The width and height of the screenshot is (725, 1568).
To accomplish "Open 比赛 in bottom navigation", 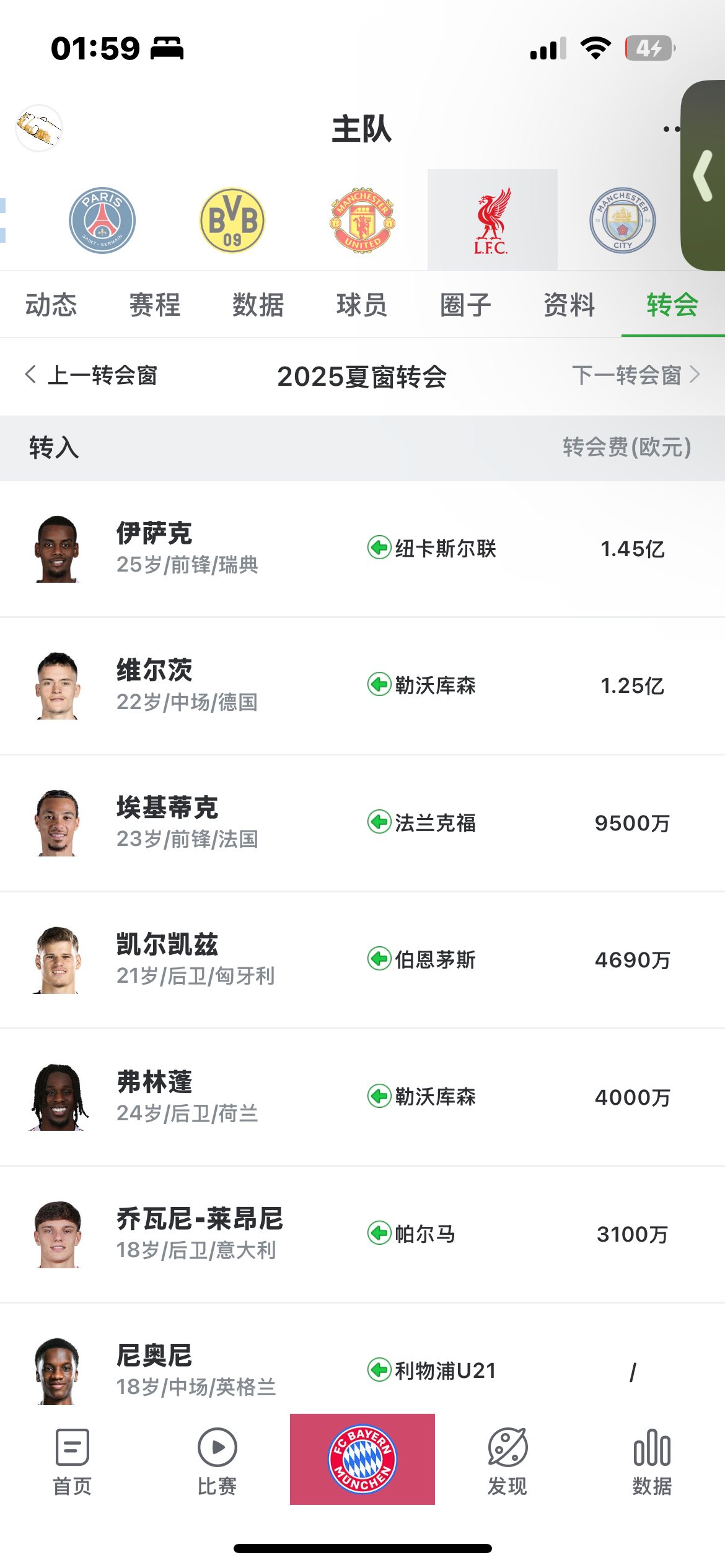I will coord(217,1459).
